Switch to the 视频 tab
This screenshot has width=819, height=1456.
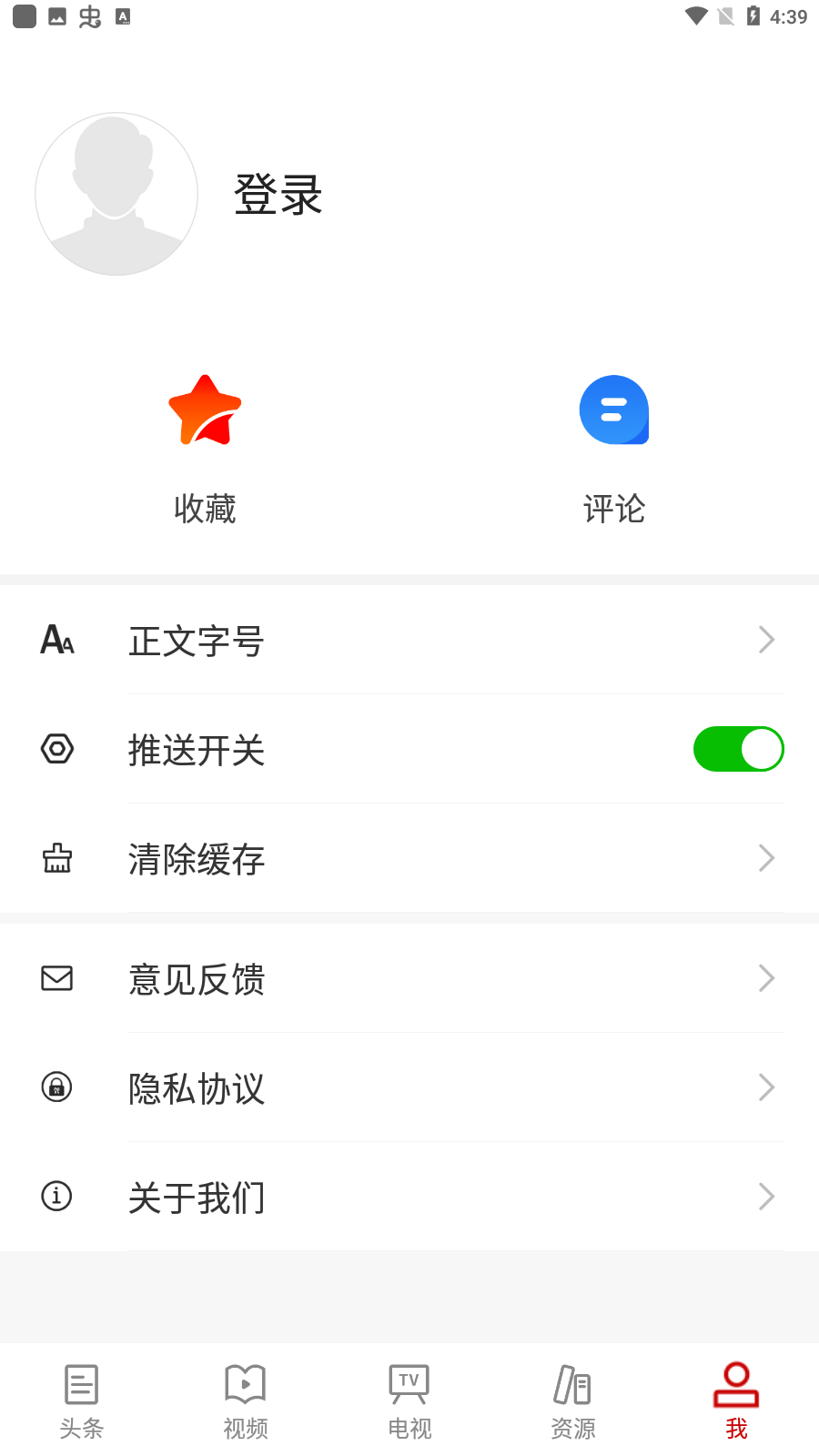pyautogui.click(x=246, y=1401)
